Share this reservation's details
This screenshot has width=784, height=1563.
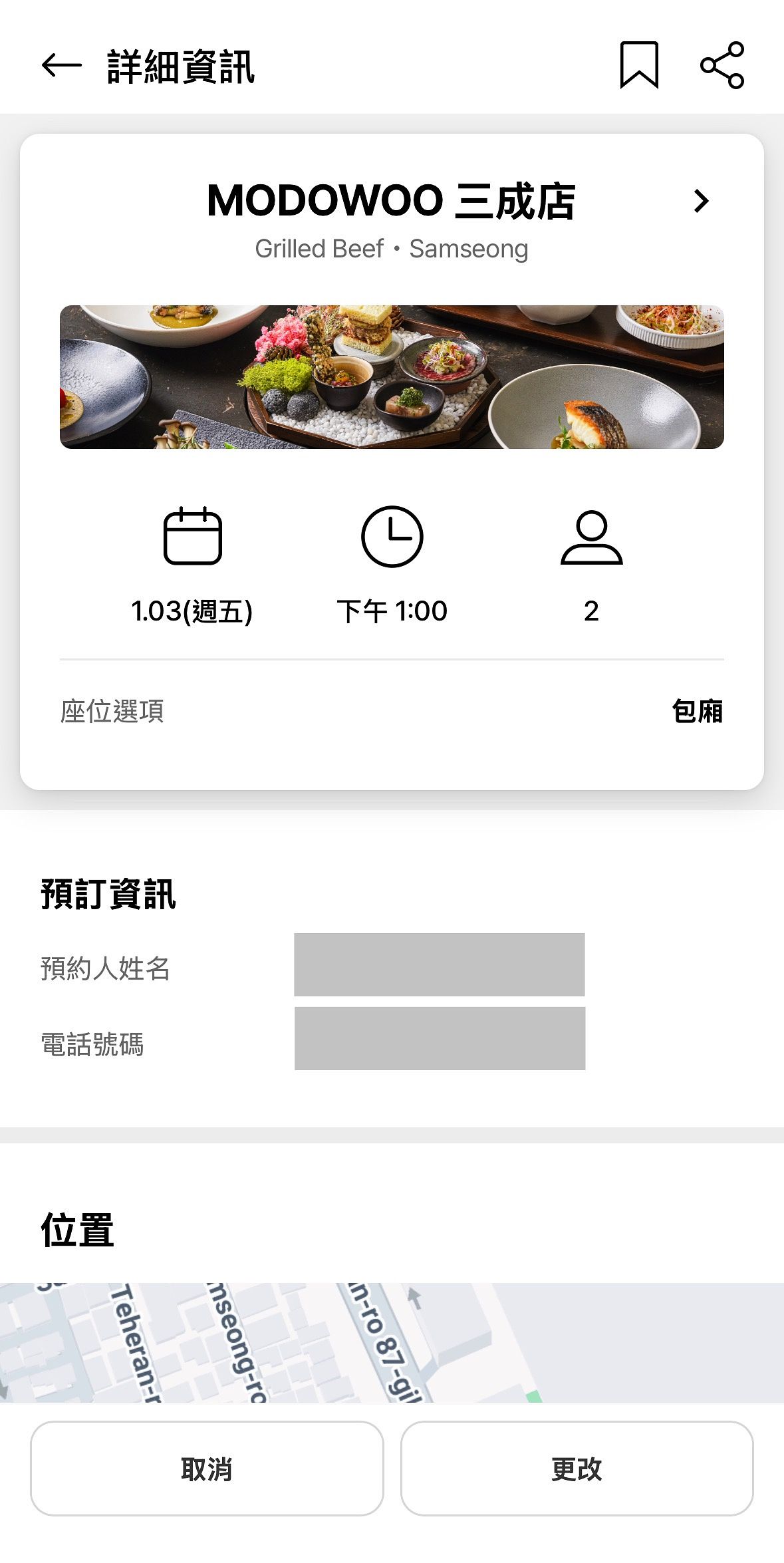(x=722, y=65)
